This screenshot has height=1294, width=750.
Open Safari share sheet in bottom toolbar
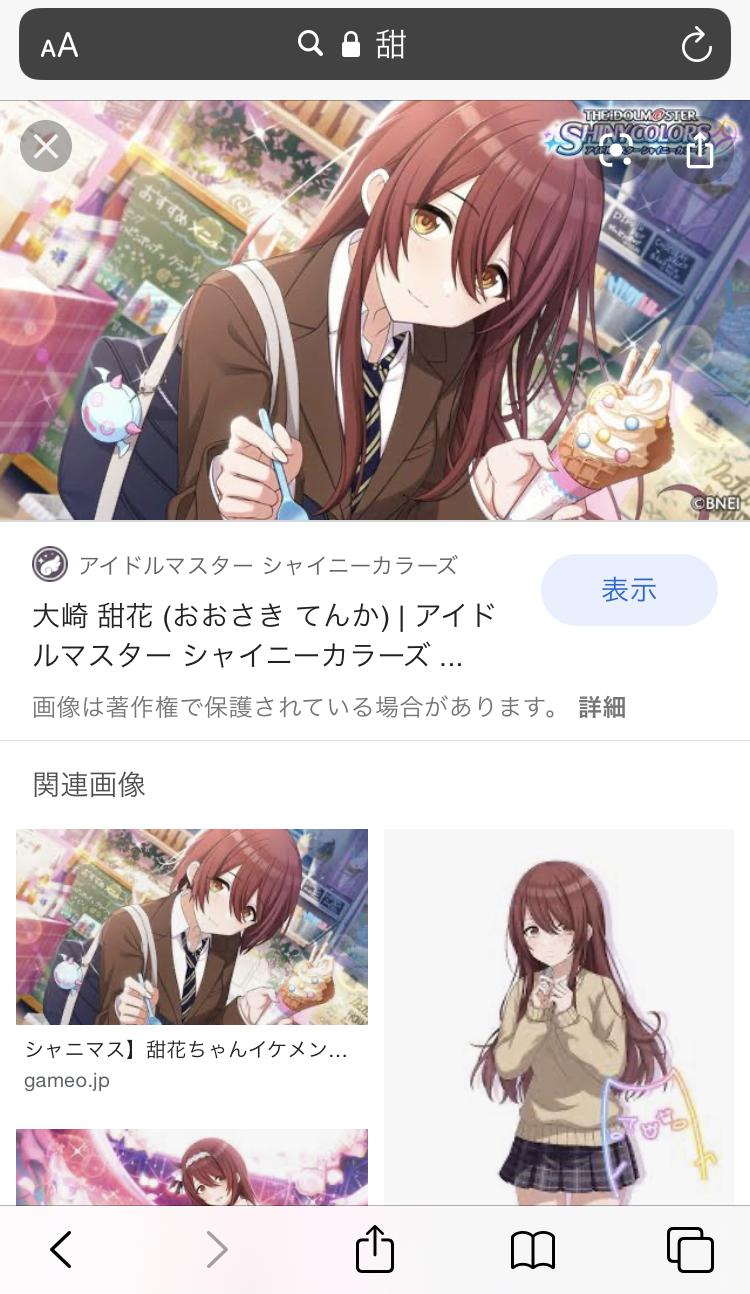[x=375, y=1249]
